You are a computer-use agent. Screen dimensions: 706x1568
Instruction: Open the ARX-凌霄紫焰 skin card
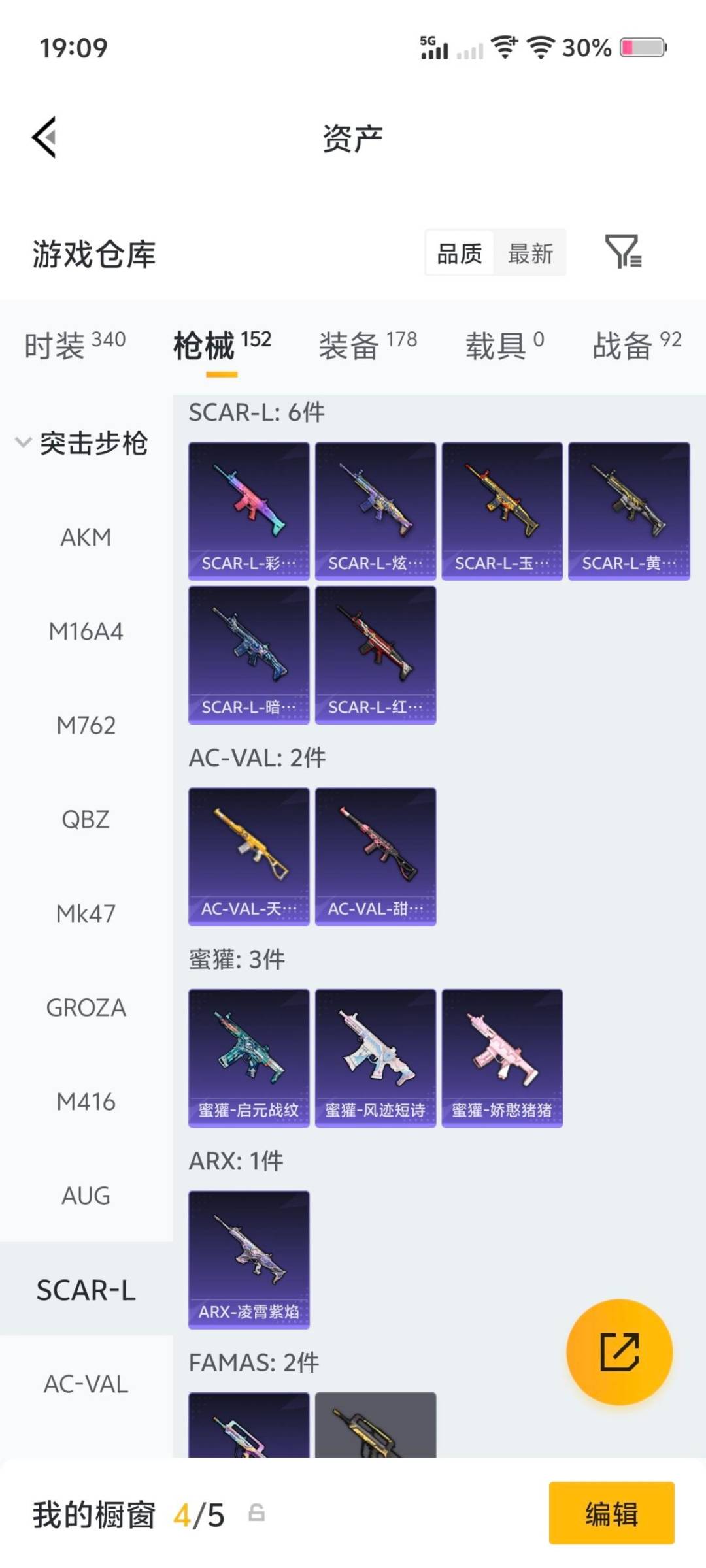pos(248,1258)
